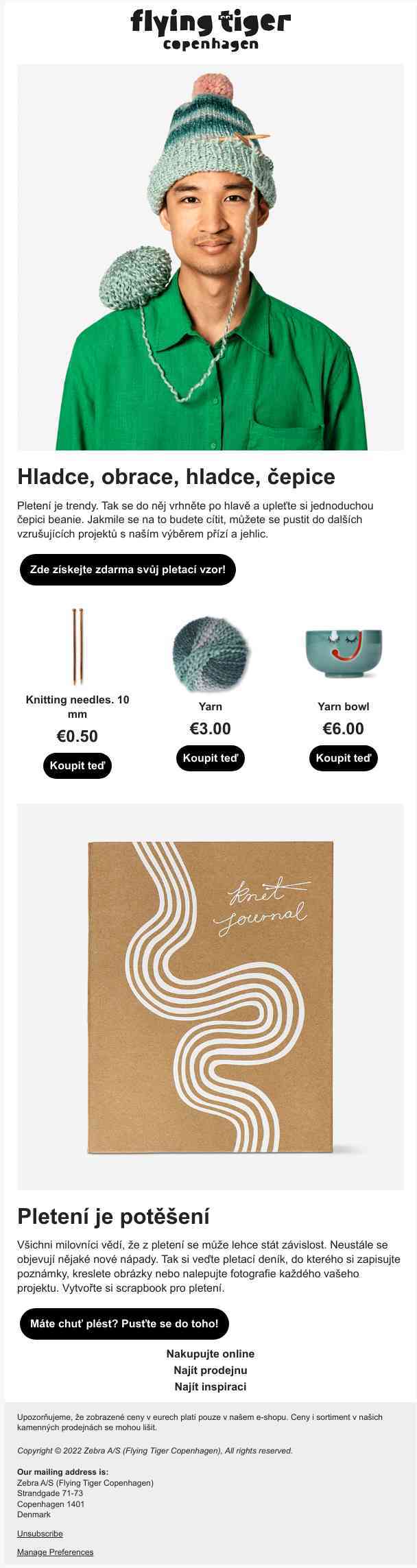The image size is (417, 1568).
Task: Open the 'Najít inspiraci' link
Action: click(x=210, y=1386)
